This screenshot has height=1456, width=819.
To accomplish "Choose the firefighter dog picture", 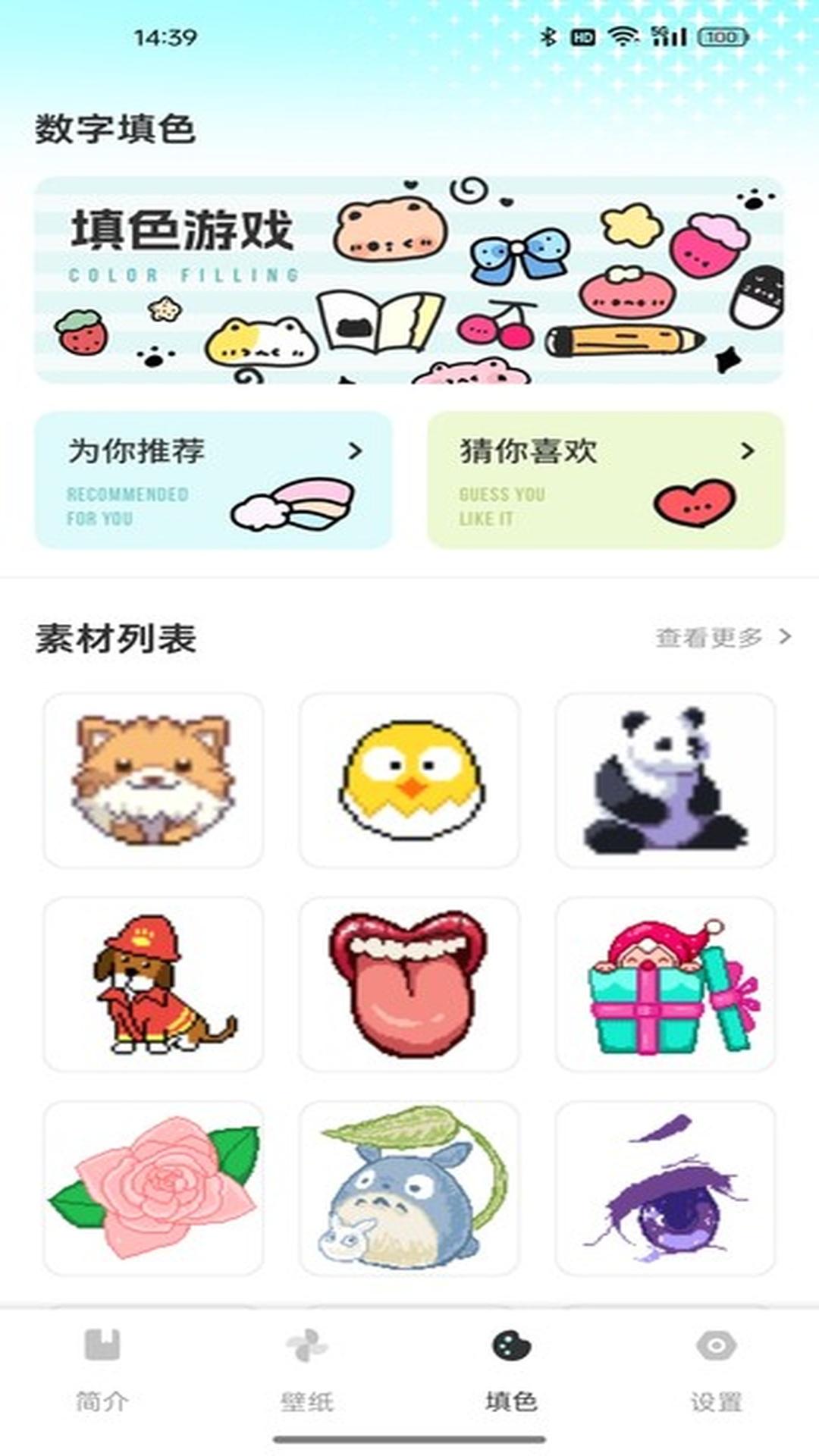I will tap(153, 984).
